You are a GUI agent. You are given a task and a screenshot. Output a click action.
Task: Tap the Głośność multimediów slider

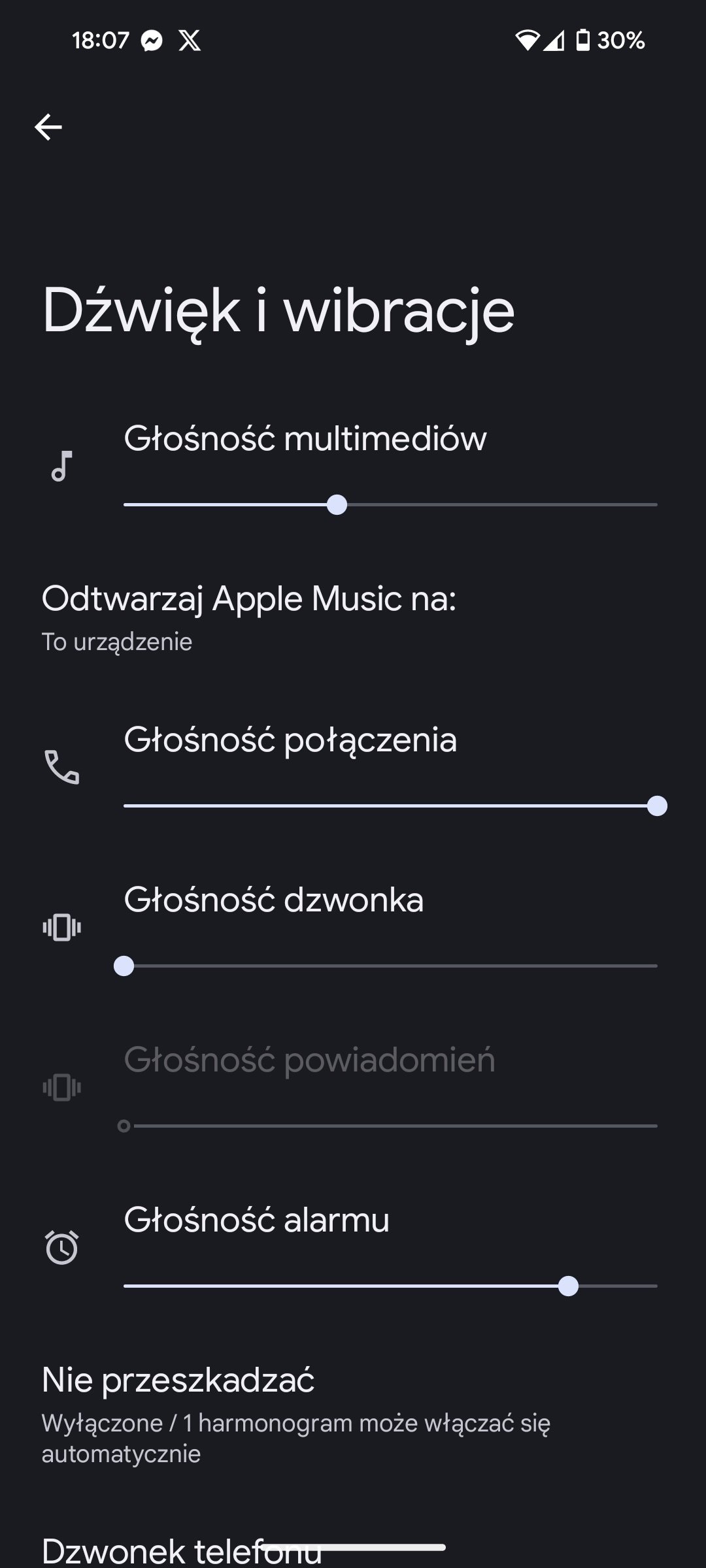click(390, 505)
